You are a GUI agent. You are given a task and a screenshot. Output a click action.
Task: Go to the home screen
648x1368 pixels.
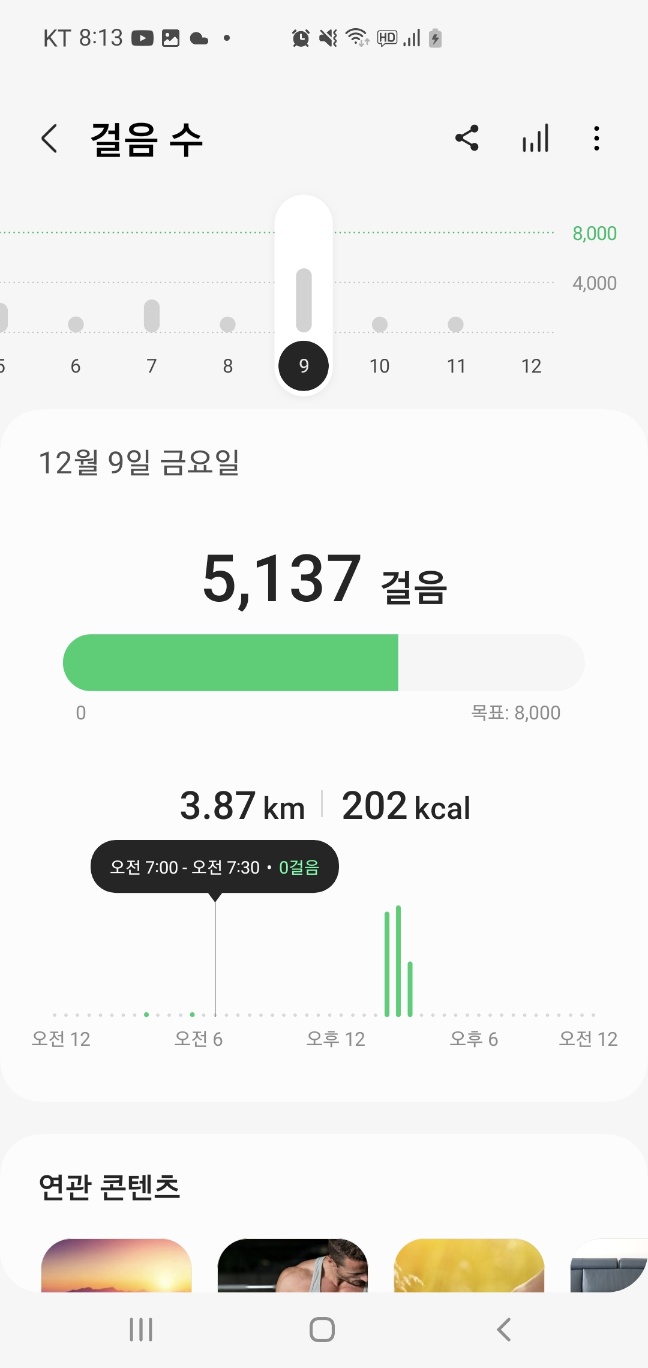click(322, 1329)
